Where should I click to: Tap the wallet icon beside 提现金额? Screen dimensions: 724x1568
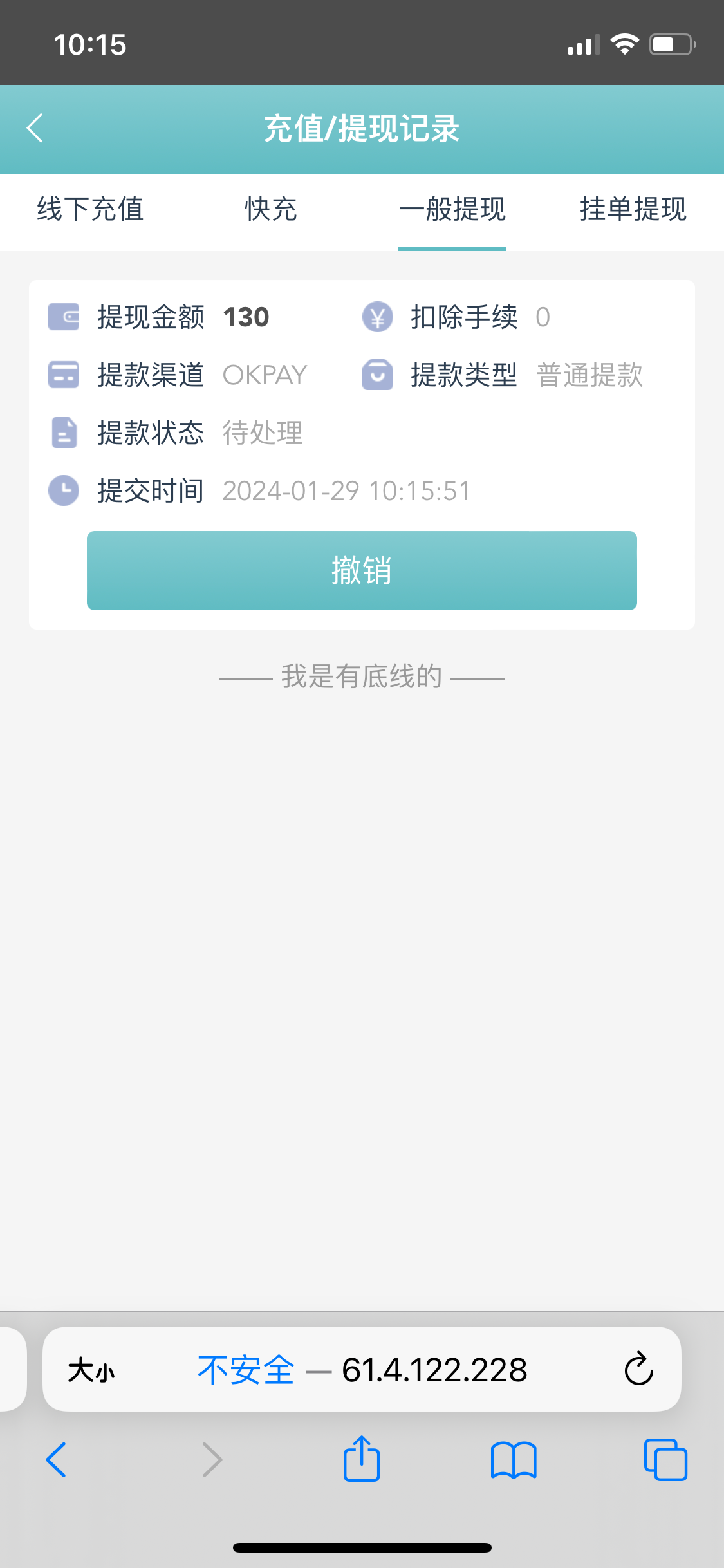click(x=63, y=316)
